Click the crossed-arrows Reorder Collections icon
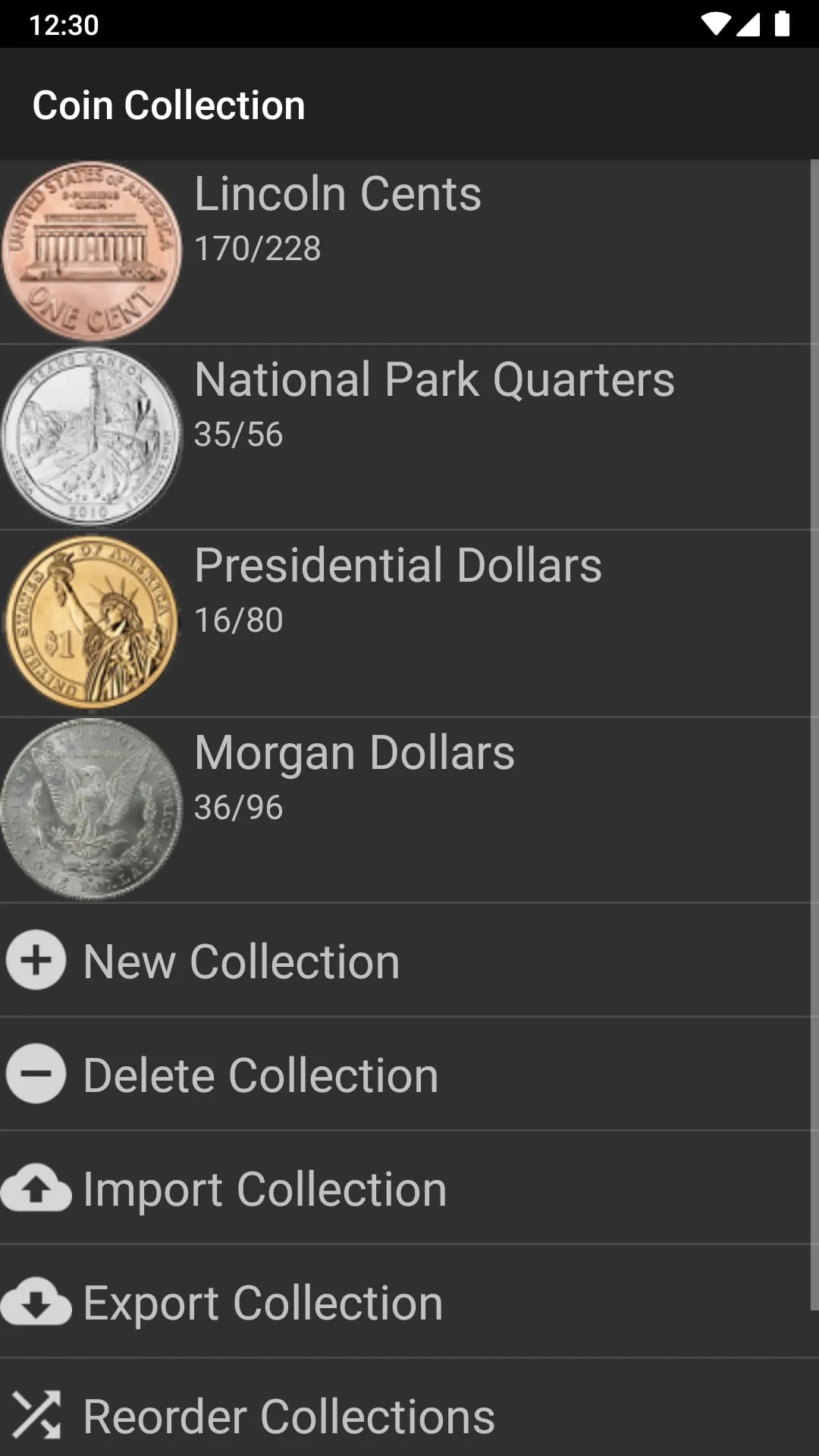The width and height of the screenshot is (819, 1456). (35, 1415)
